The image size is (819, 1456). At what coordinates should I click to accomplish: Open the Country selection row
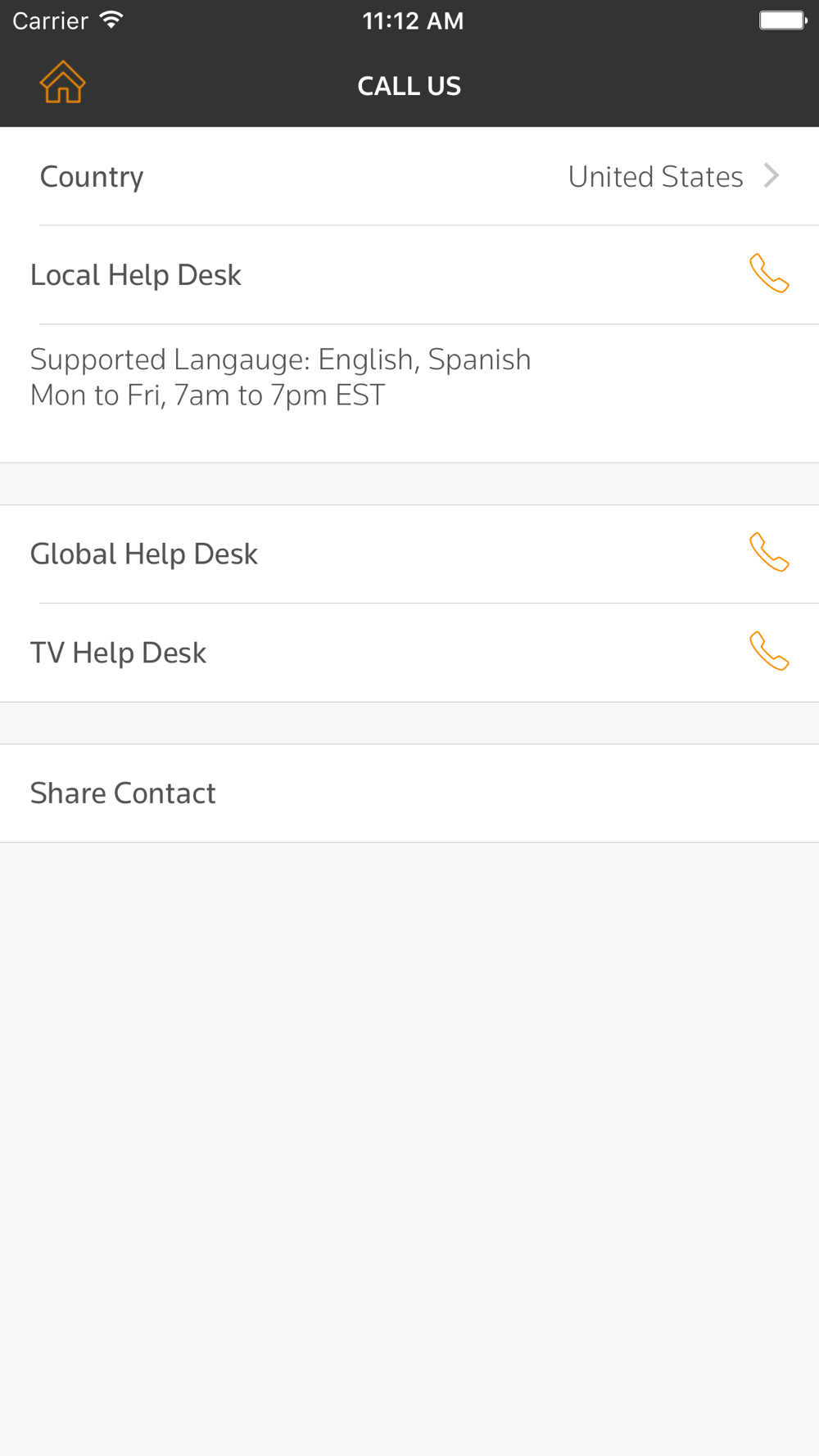(409, 177)
